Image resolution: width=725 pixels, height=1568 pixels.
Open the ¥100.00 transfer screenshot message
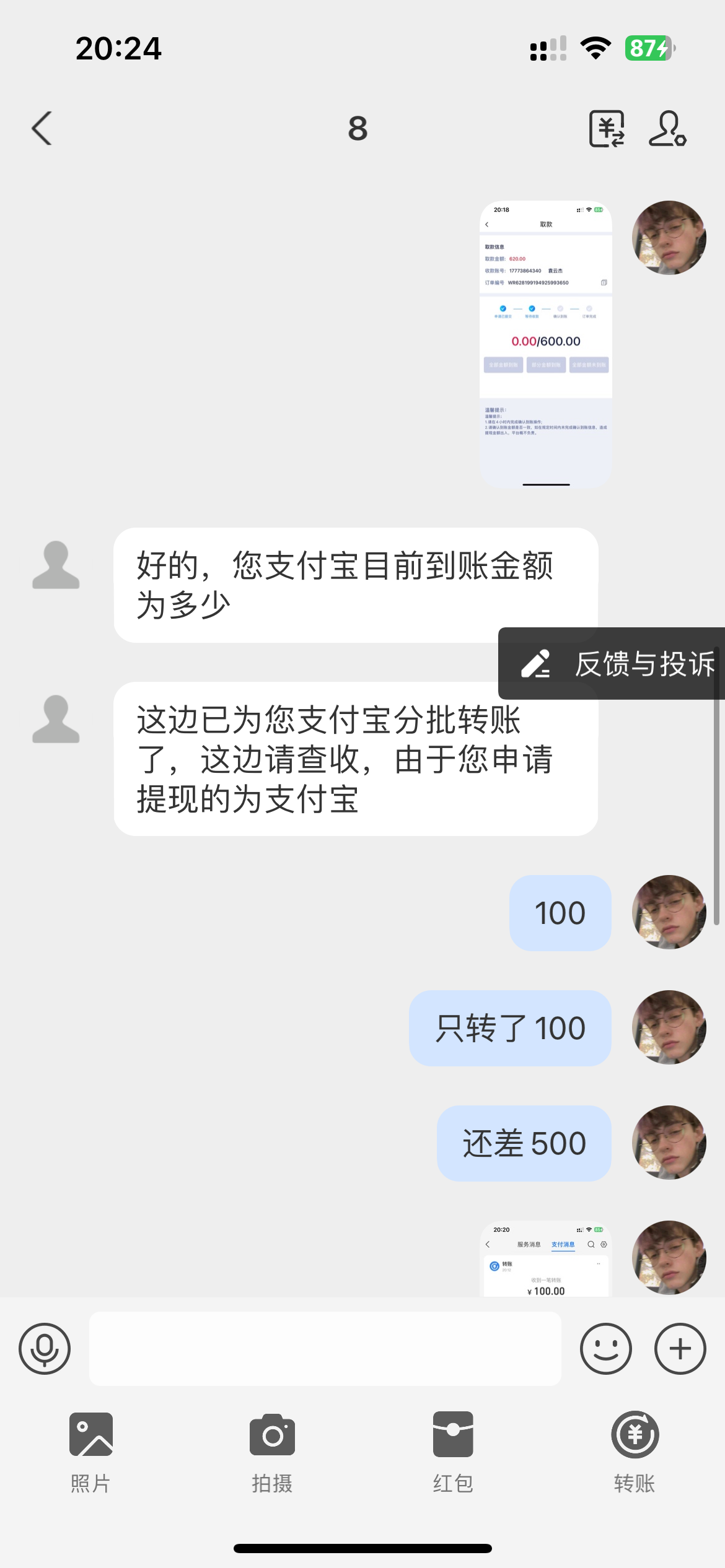click(545, 1260)
